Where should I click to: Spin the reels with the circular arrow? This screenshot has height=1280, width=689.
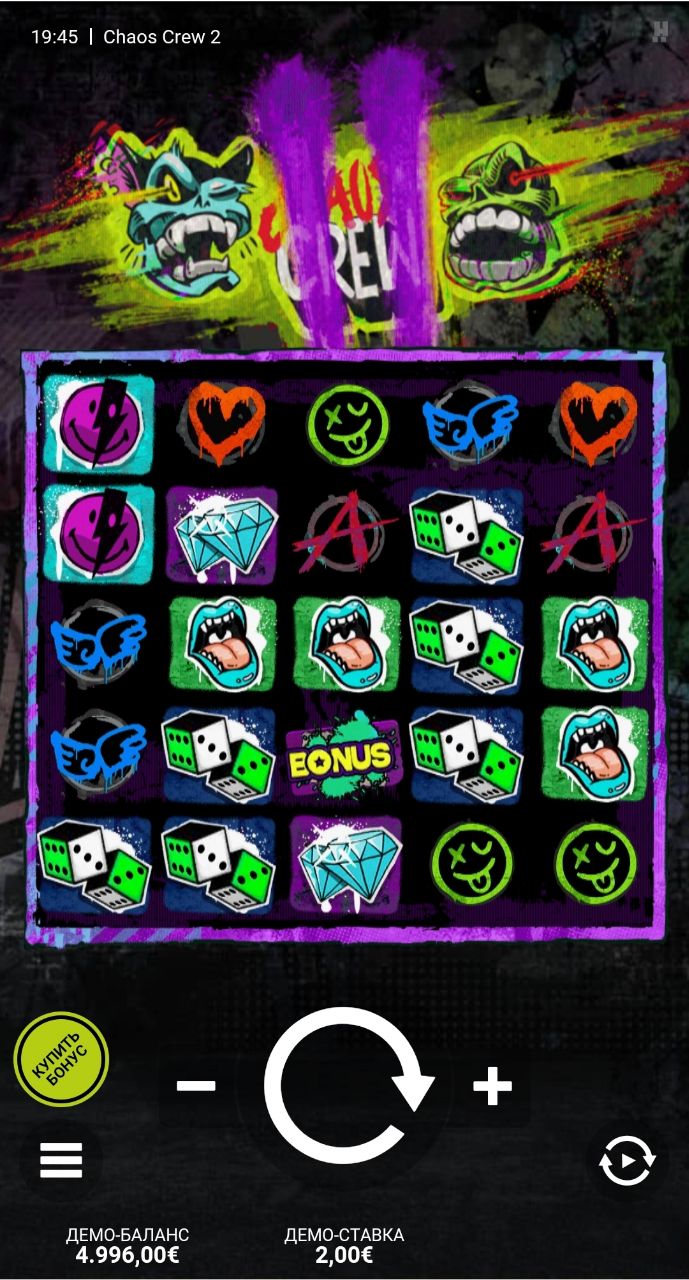point(345,1086)
